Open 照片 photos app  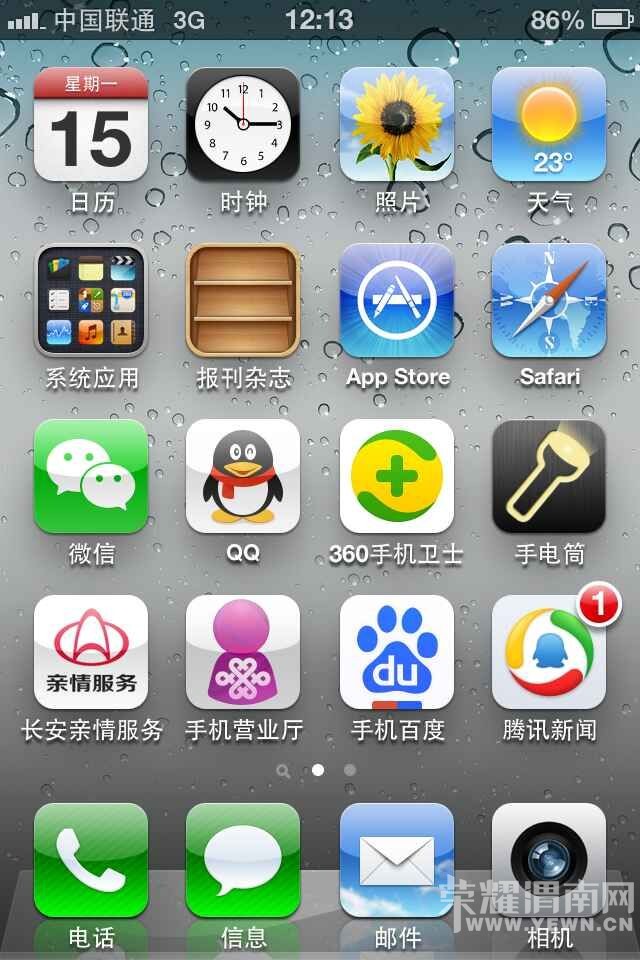[x=397, y=124]
